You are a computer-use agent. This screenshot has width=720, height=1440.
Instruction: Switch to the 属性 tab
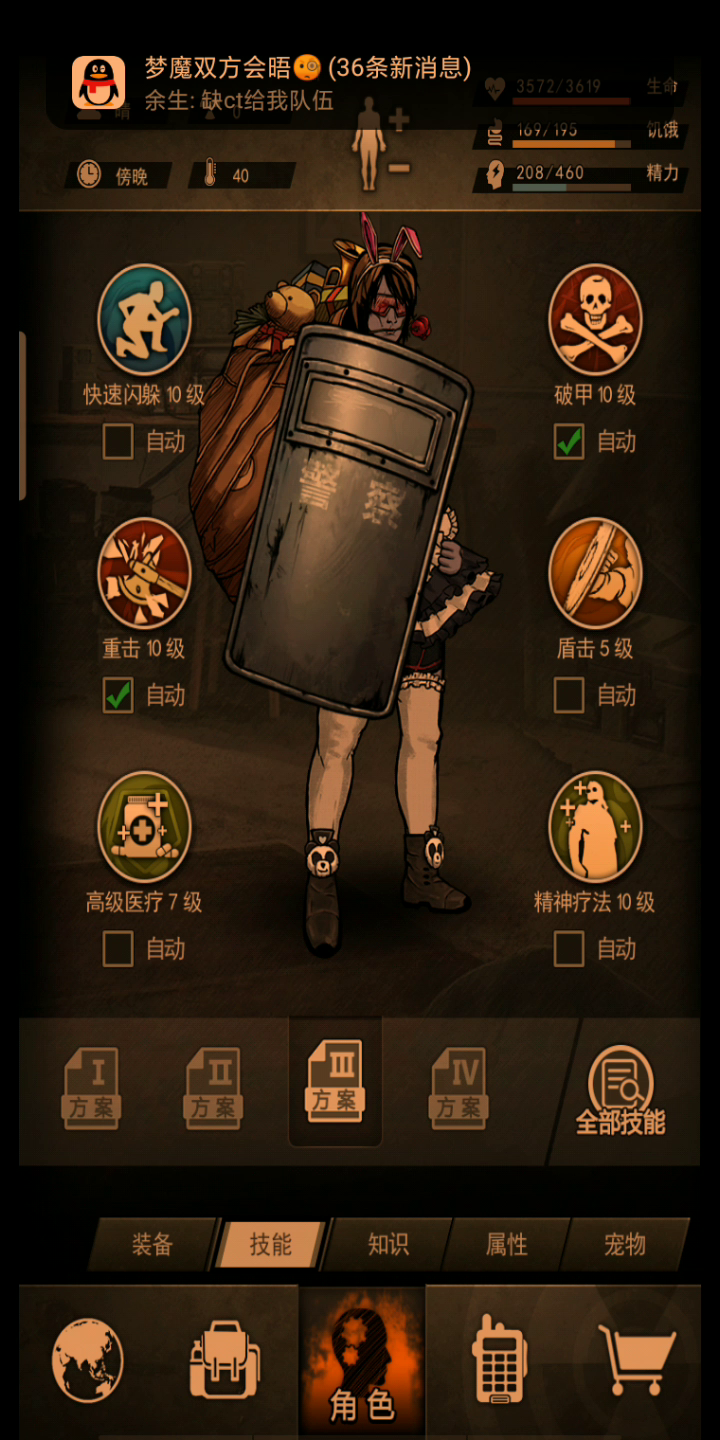tap(506, 1244)
